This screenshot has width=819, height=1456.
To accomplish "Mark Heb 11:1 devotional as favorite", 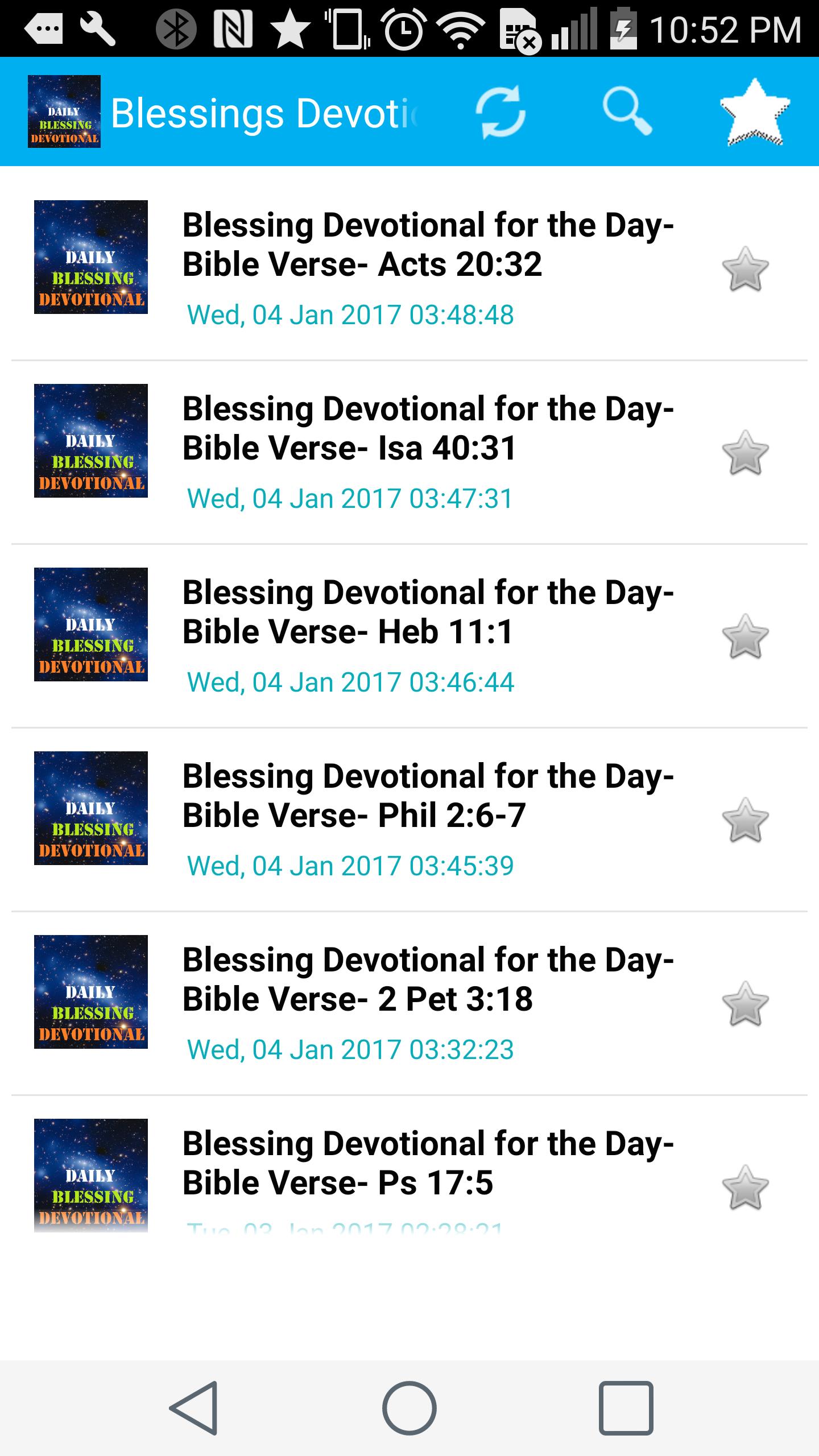I will [745, 636].
